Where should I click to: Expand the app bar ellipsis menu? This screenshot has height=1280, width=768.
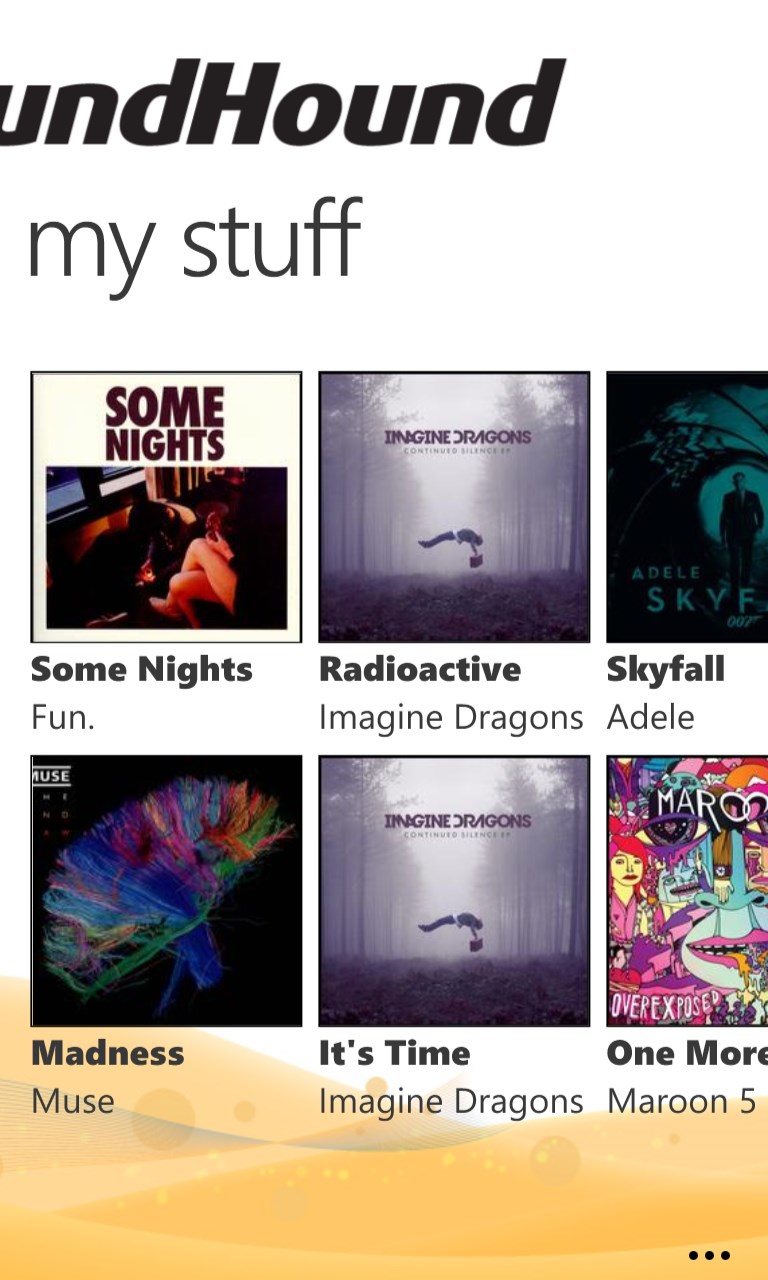pos(709,1255)
